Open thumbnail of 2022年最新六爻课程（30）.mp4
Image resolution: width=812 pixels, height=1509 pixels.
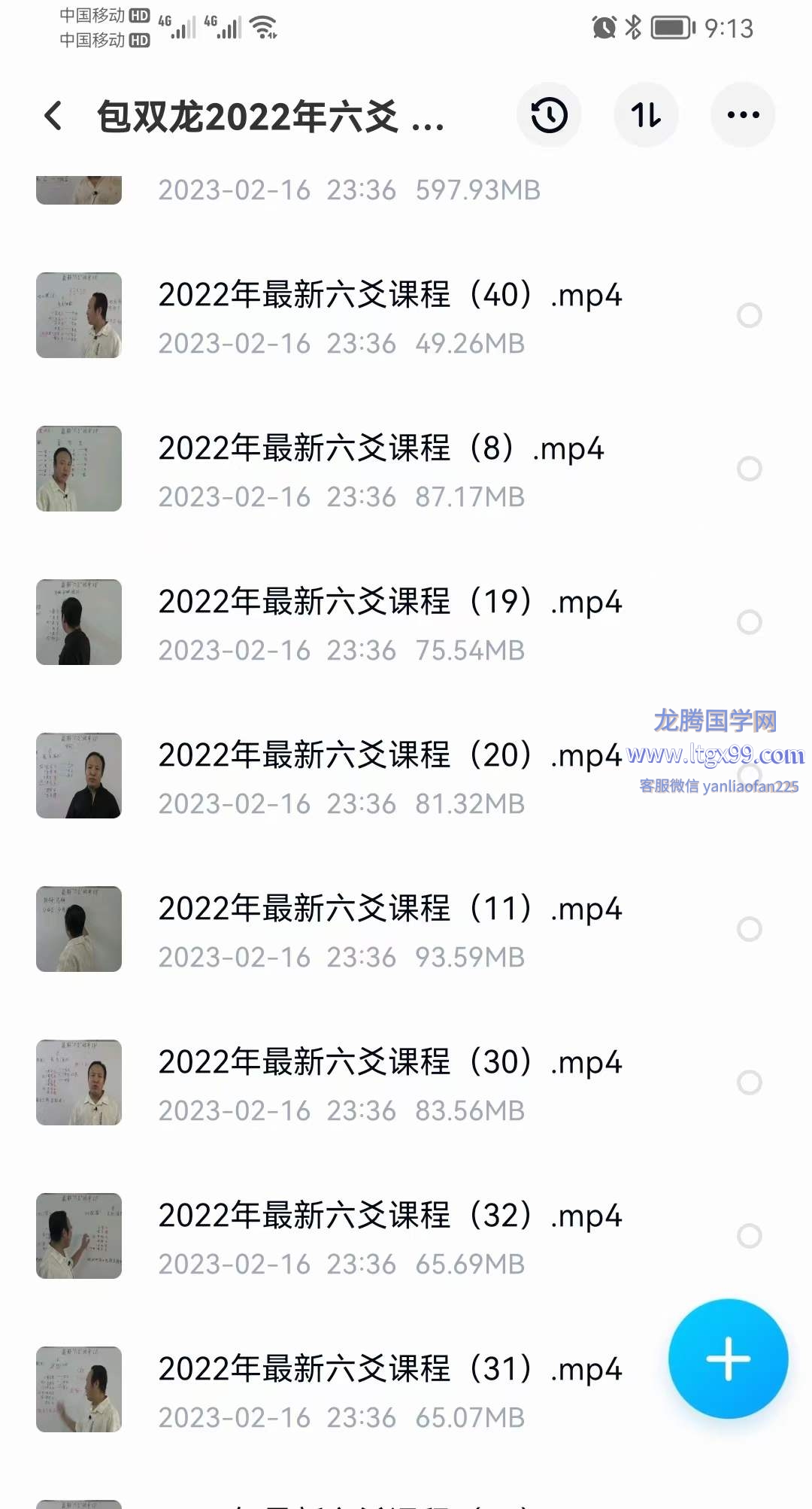pyautogui.click(x=79, y=1082)
